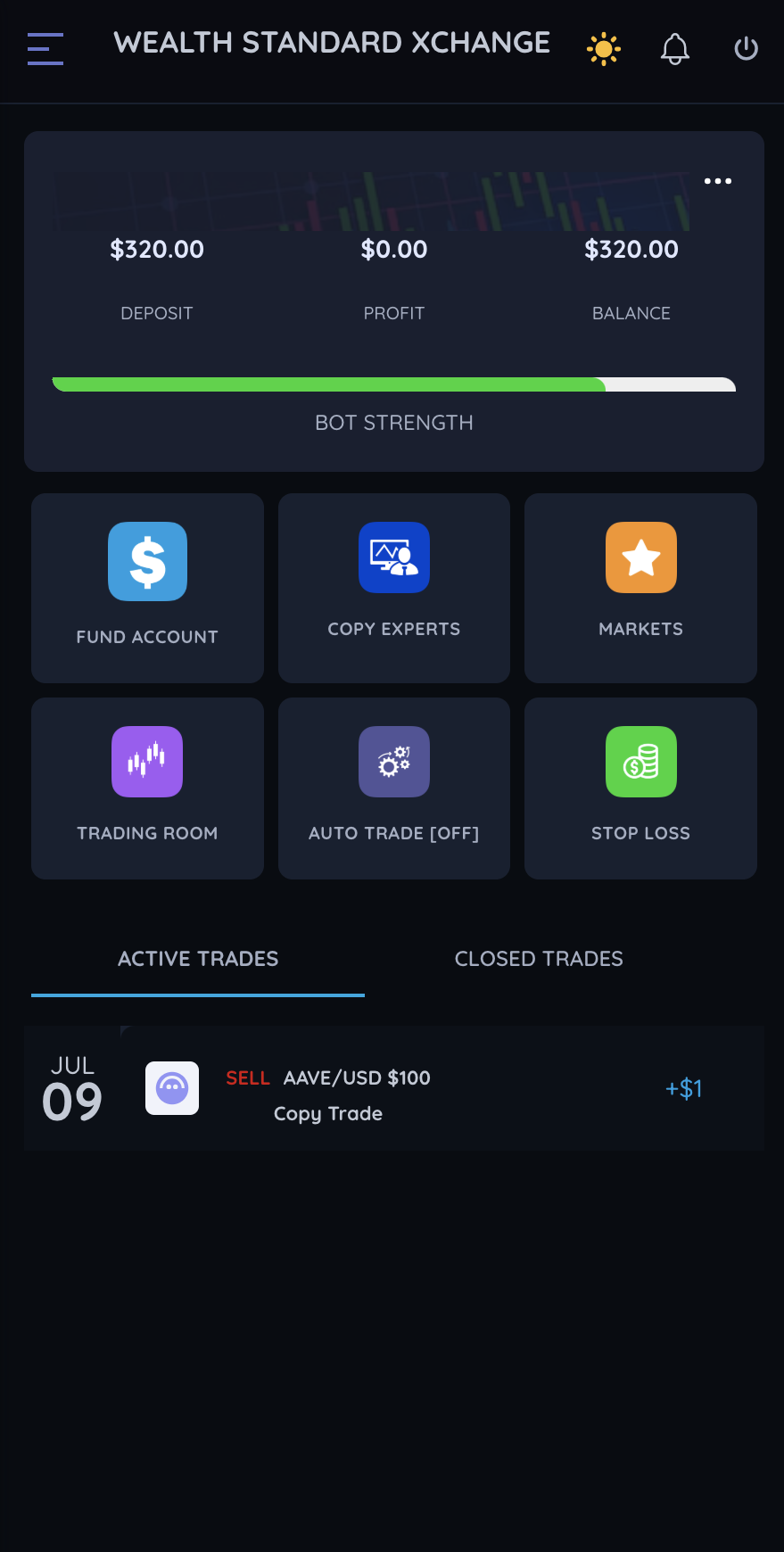Viewport: 784px width, 1552px height.
Task: Switch to Closed Trades tab
Action: tap(539, 959)
